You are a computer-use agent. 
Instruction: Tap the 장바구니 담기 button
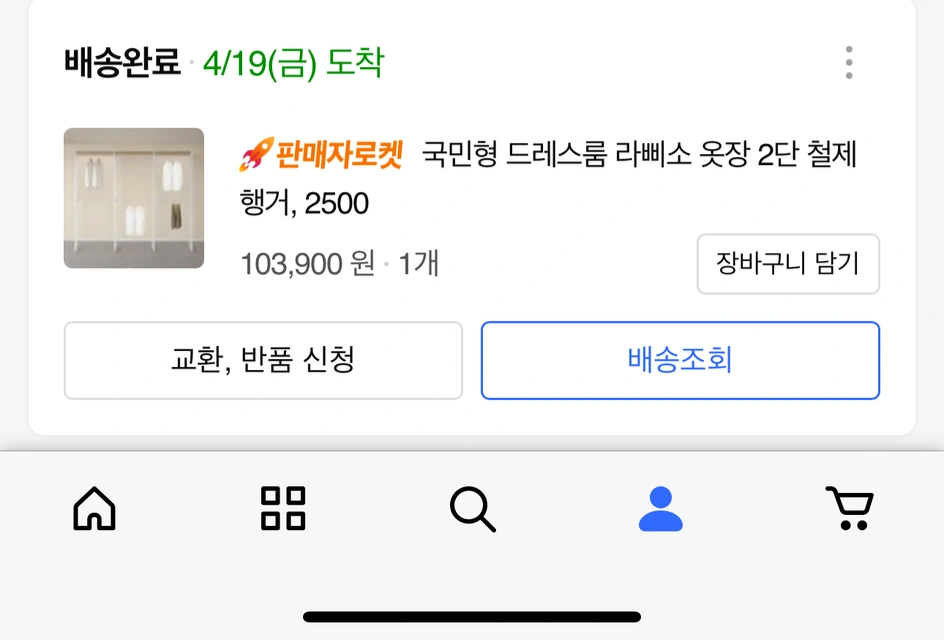(787, 264)
